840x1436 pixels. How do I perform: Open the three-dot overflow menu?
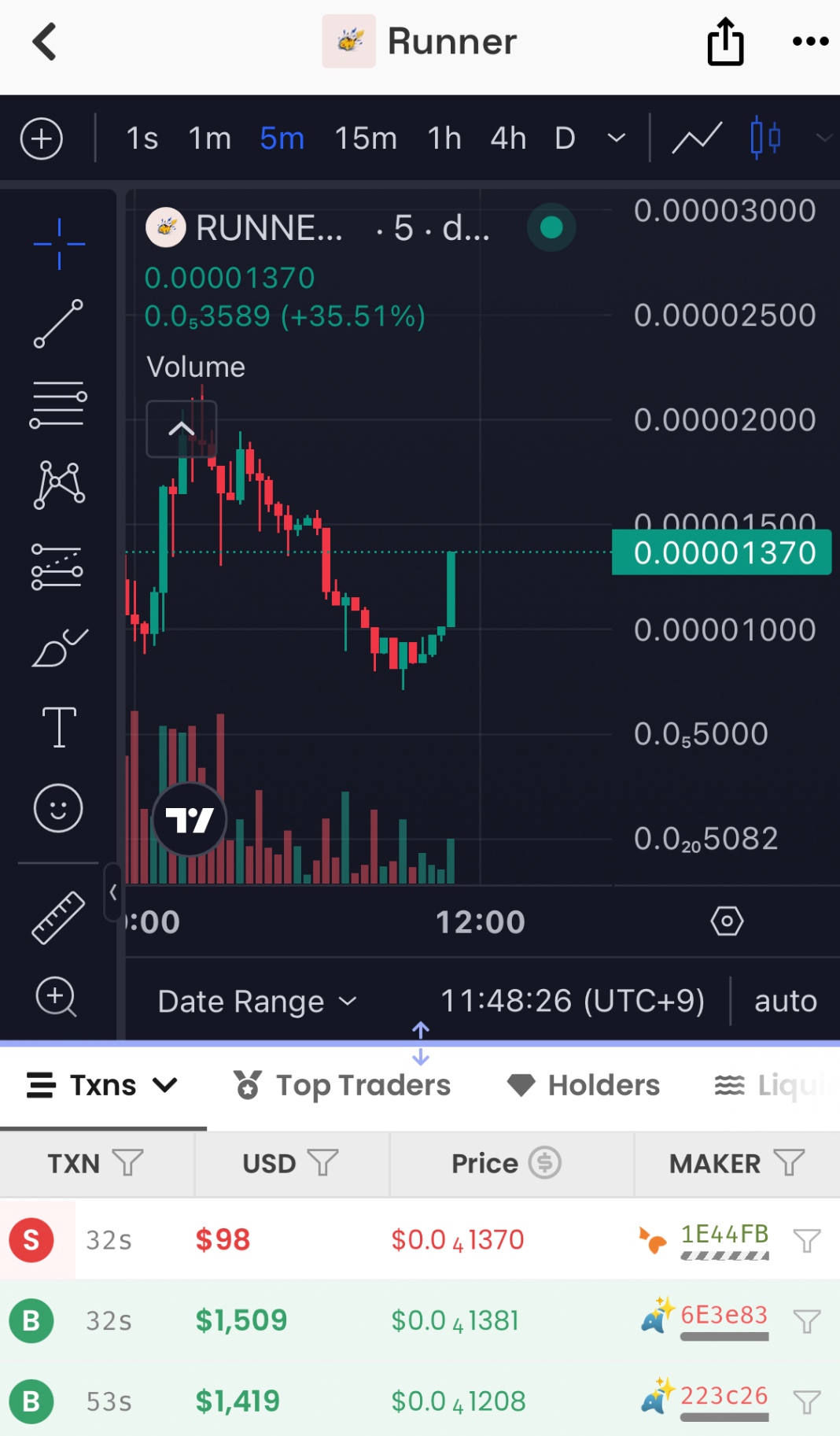click(x=810, y=42)
